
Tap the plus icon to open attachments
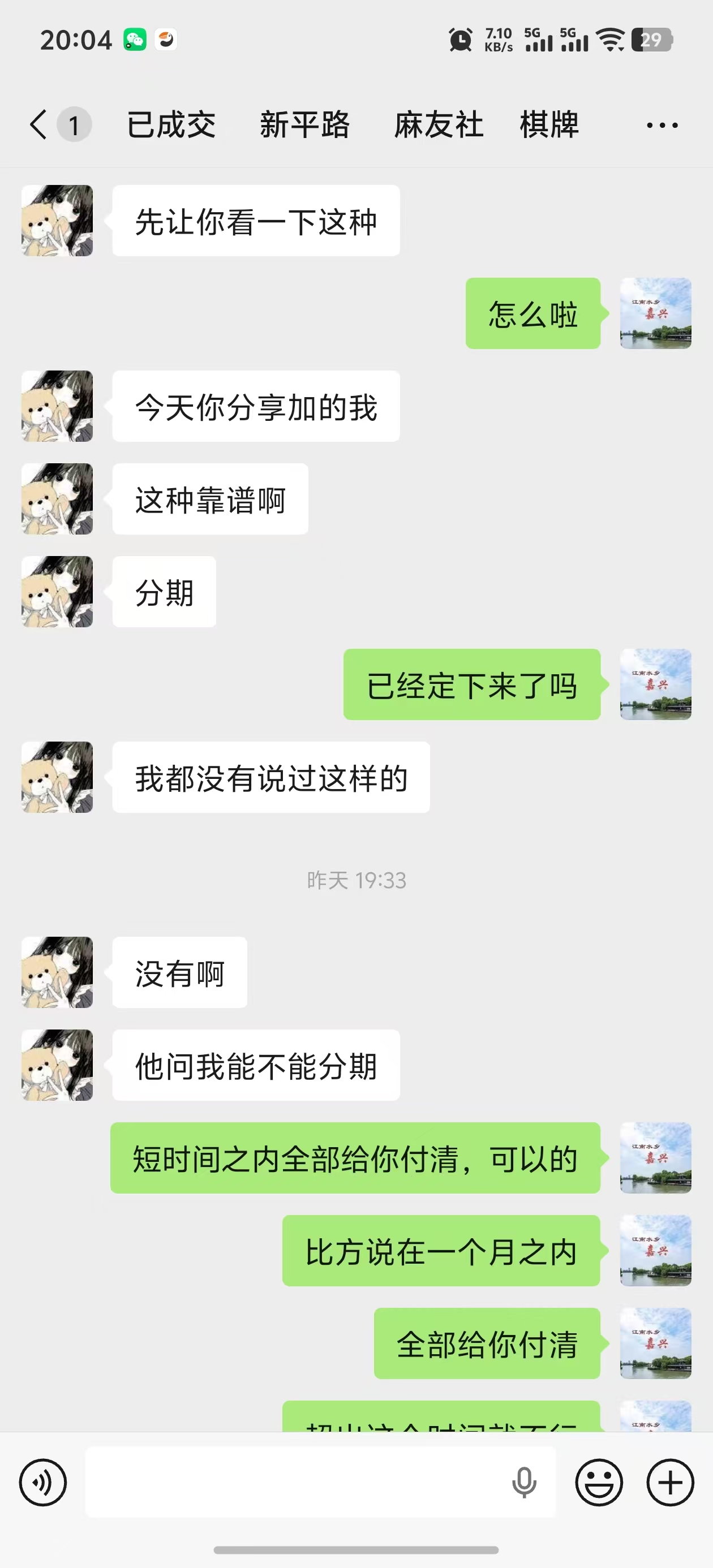click(670, 1483)
